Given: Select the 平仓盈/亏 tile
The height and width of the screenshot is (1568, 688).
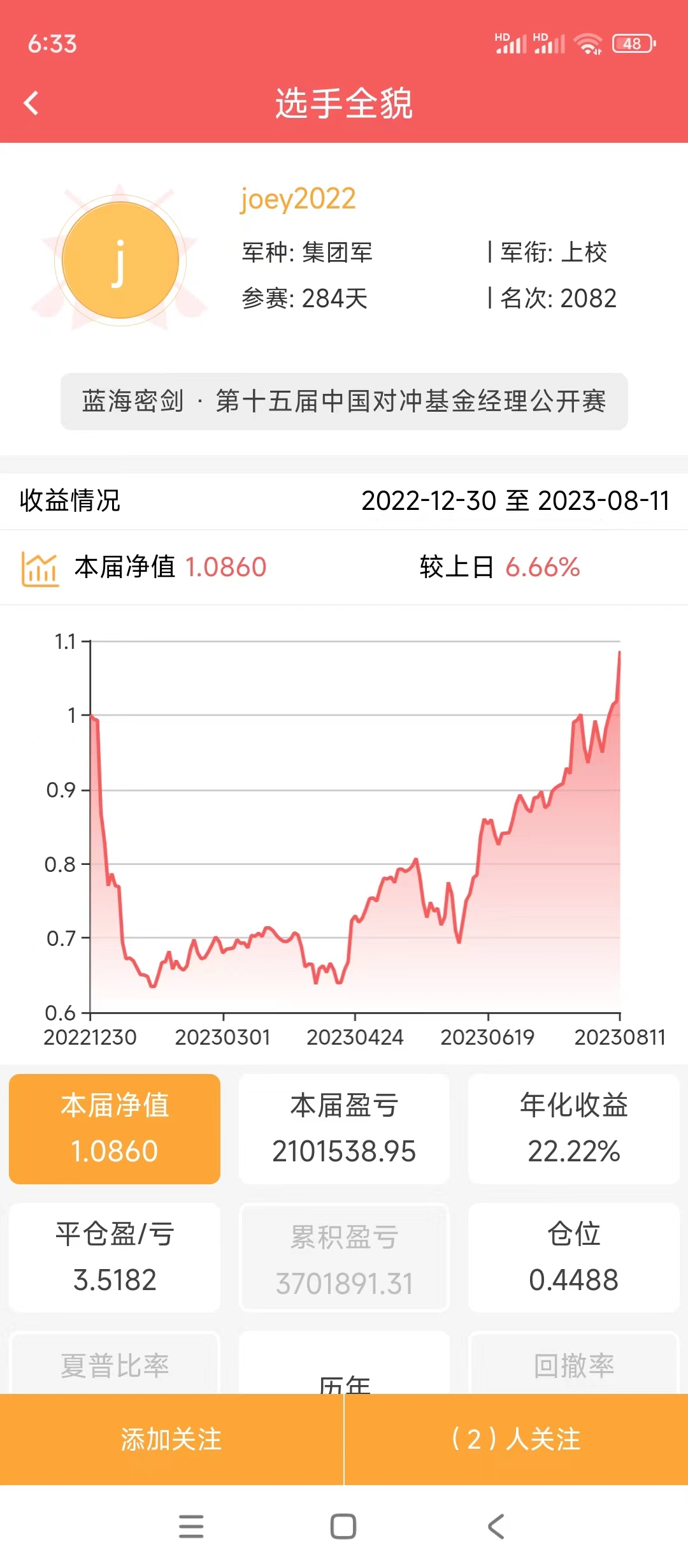Looking at the screenshot, I should pyautogui.click(x=115, y=1257).
